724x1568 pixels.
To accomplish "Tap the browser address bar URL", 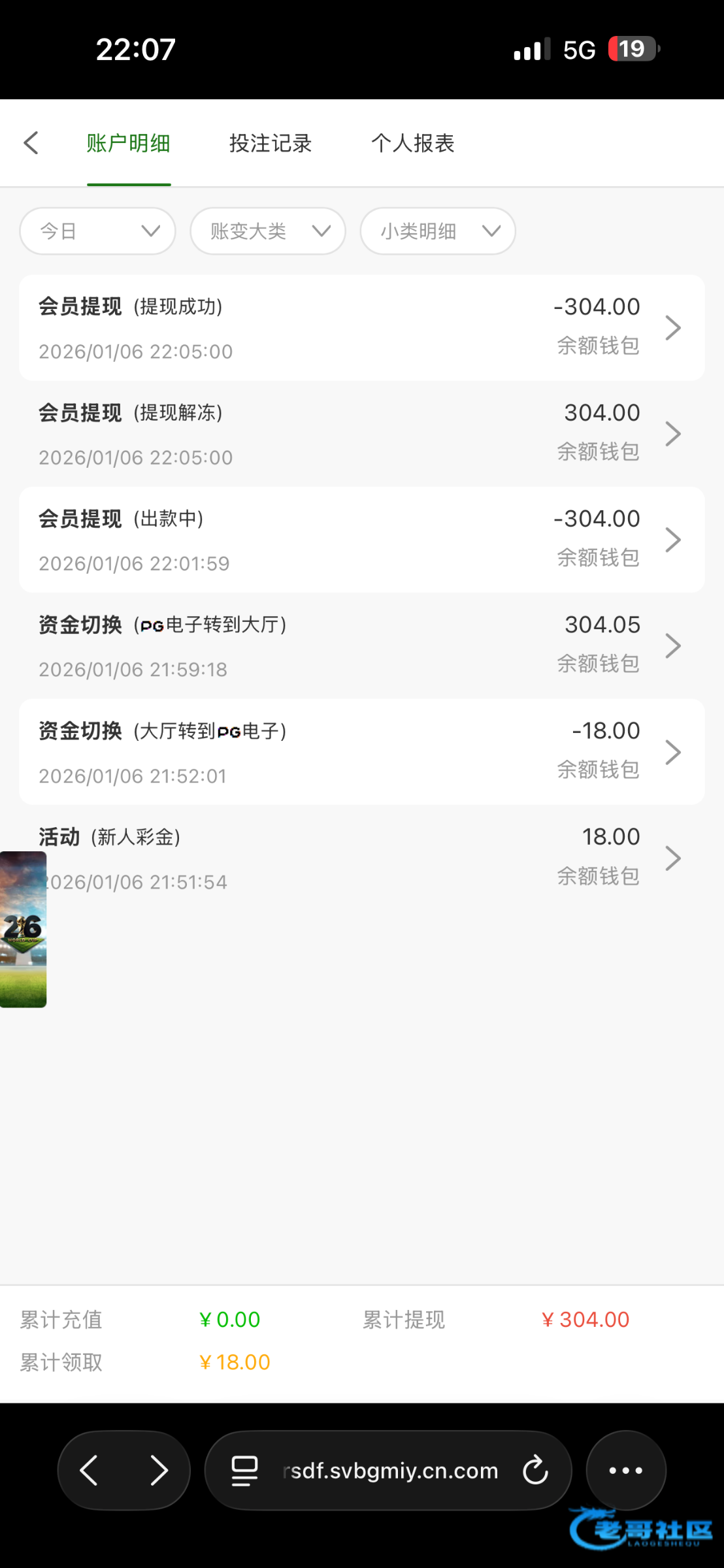I will (391, 1471).
